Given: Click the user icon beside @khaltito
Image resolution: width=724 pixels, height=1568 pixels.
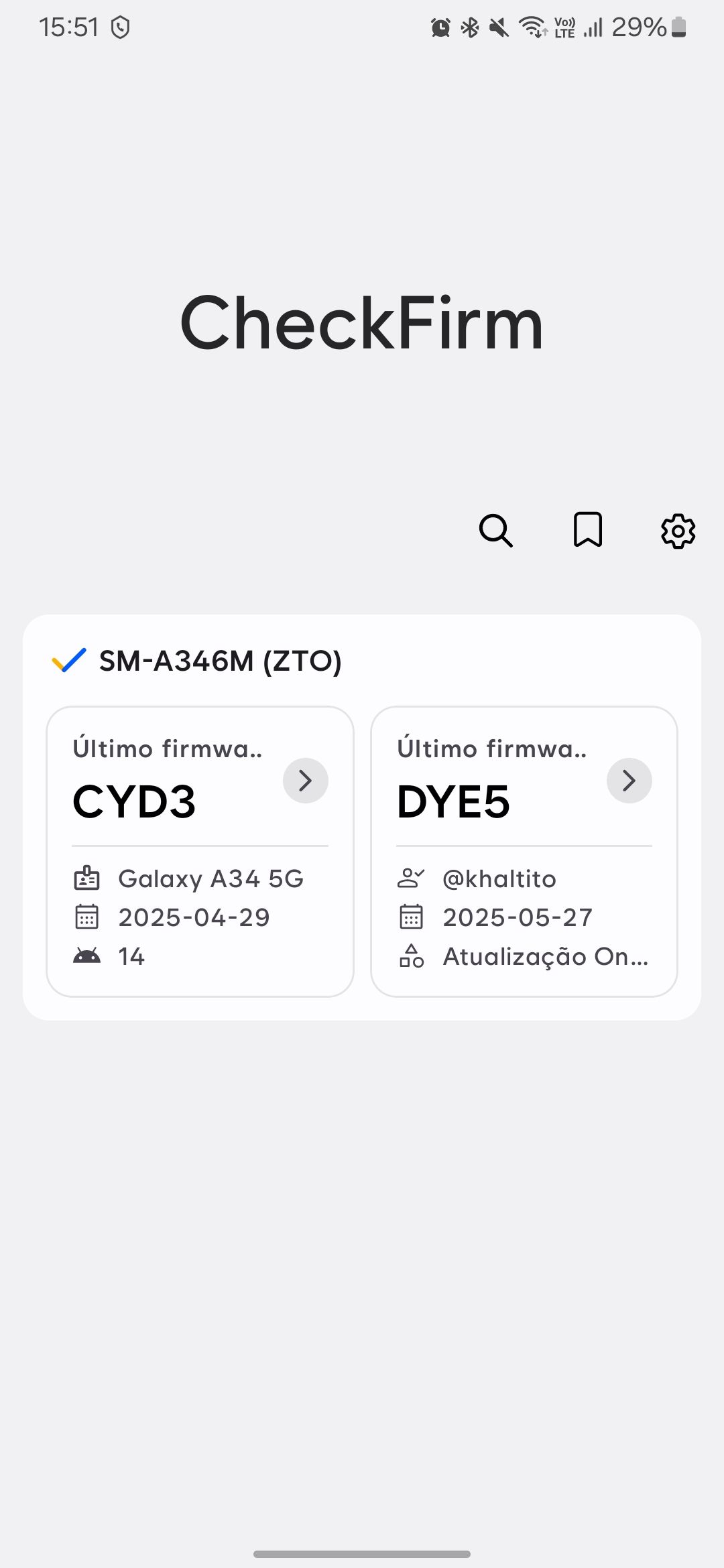Looking at the screenshot, I should (x=412, y=878).
